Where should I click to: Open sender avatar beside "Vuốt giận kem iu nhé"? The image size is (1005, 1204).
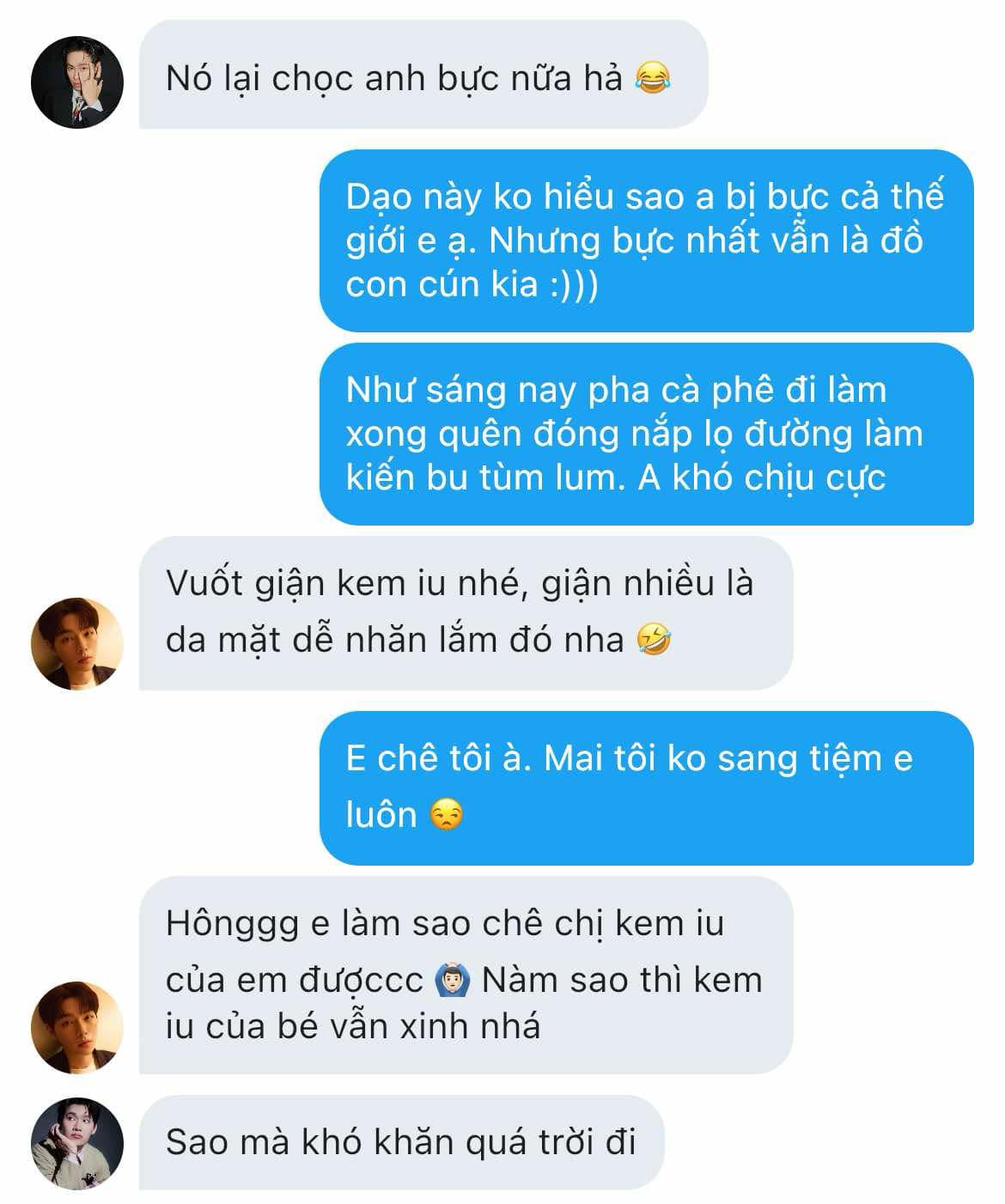tap(77, 643)
